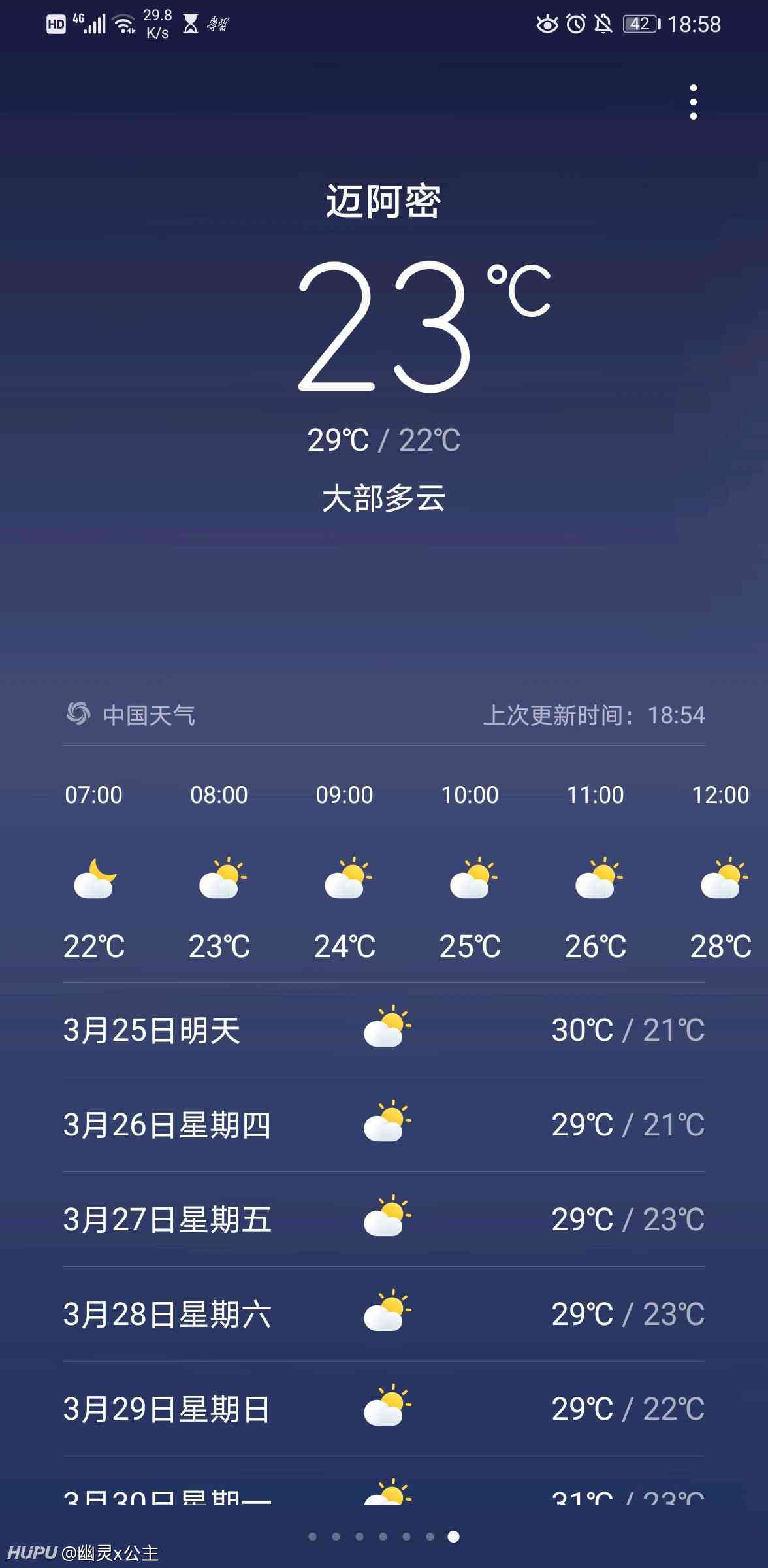Open the 3月25日明天 forecast row
768x1568 pixels.
click(x=384, y=1030)
